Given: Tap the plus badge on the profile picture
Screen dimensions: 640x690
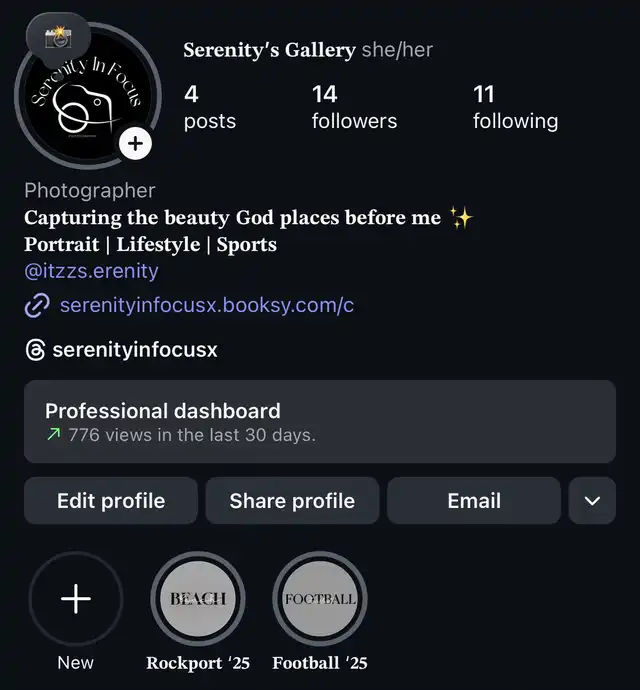Looking at the screenshot, I should pos(135,144).
